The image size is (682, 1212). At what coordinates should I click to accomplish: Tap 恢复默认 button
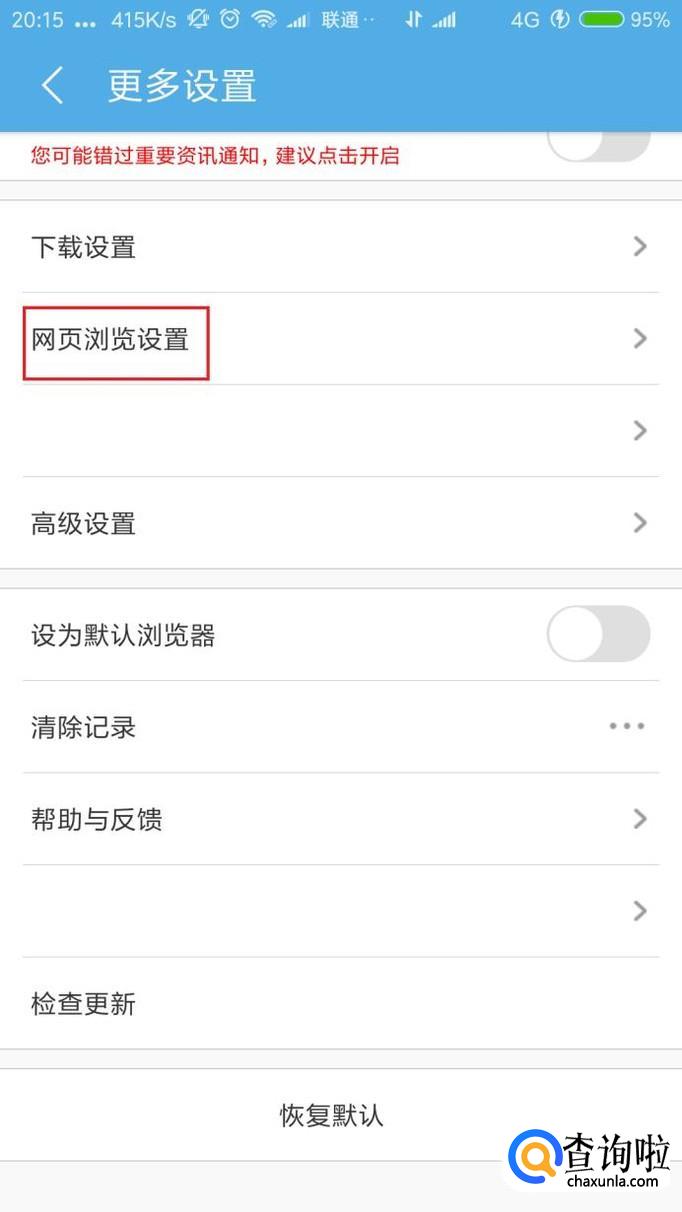(x=331, y=1115)
